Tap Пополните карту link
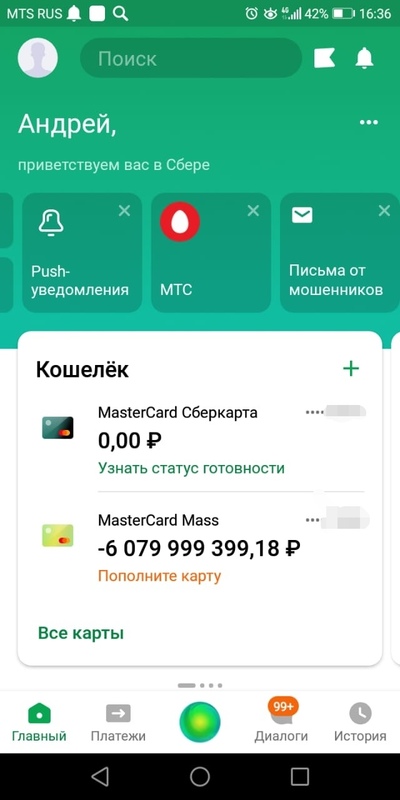Image resolution: width=400 pixels, height=800 pixels. [160, 577]
